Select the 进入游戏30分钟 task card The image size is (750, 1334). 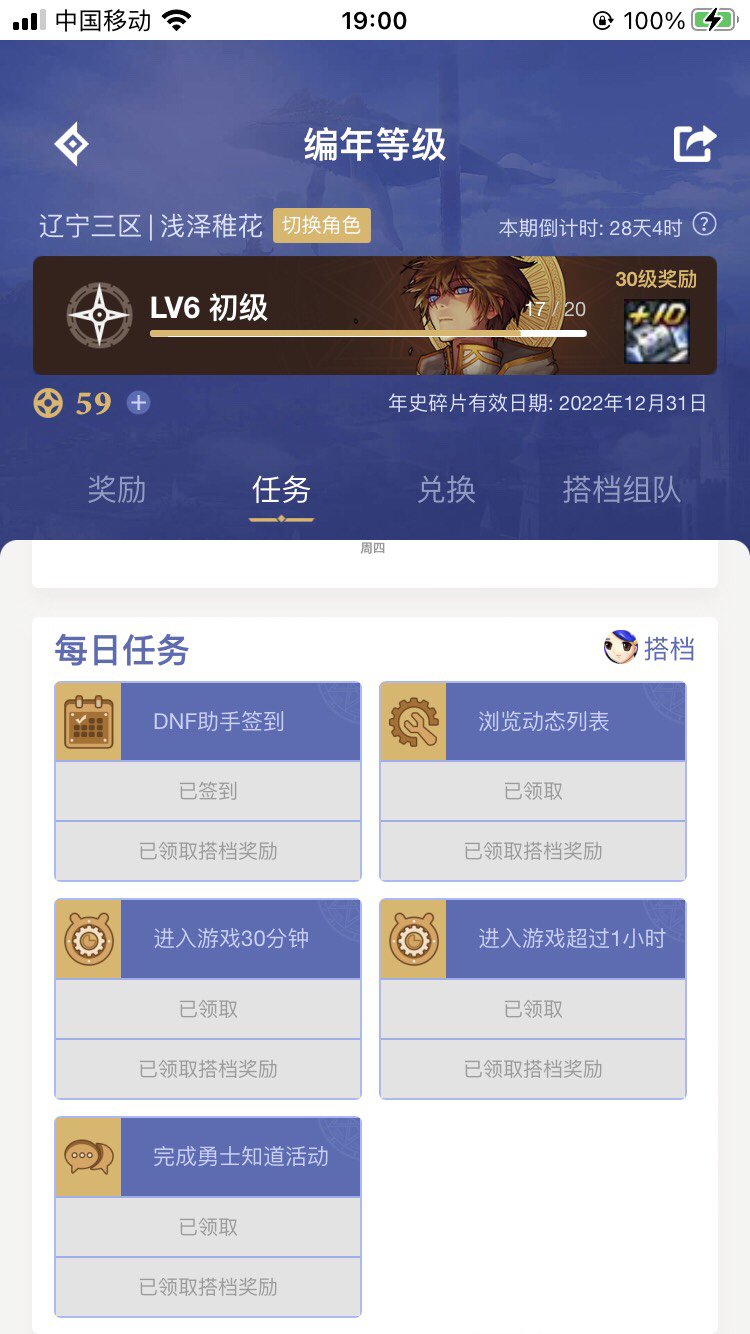[208, 940]
